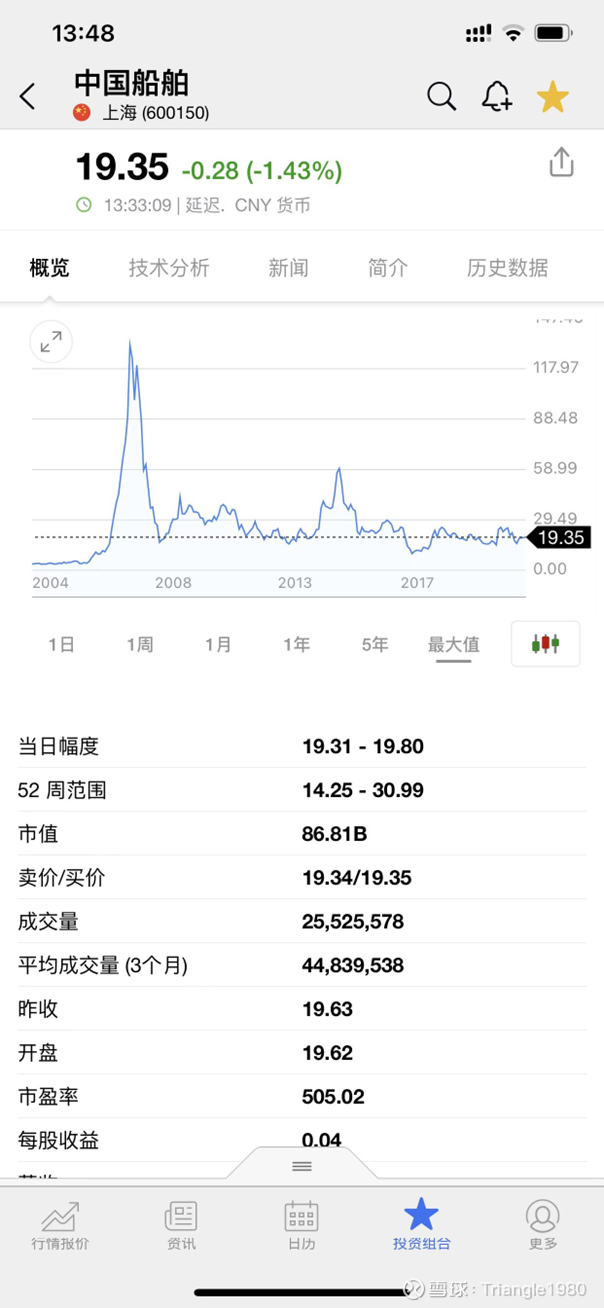This screenshot has width=604, height=1308.
Task: Toggle the yellow favorite star
Action: [x=552, y=97]
